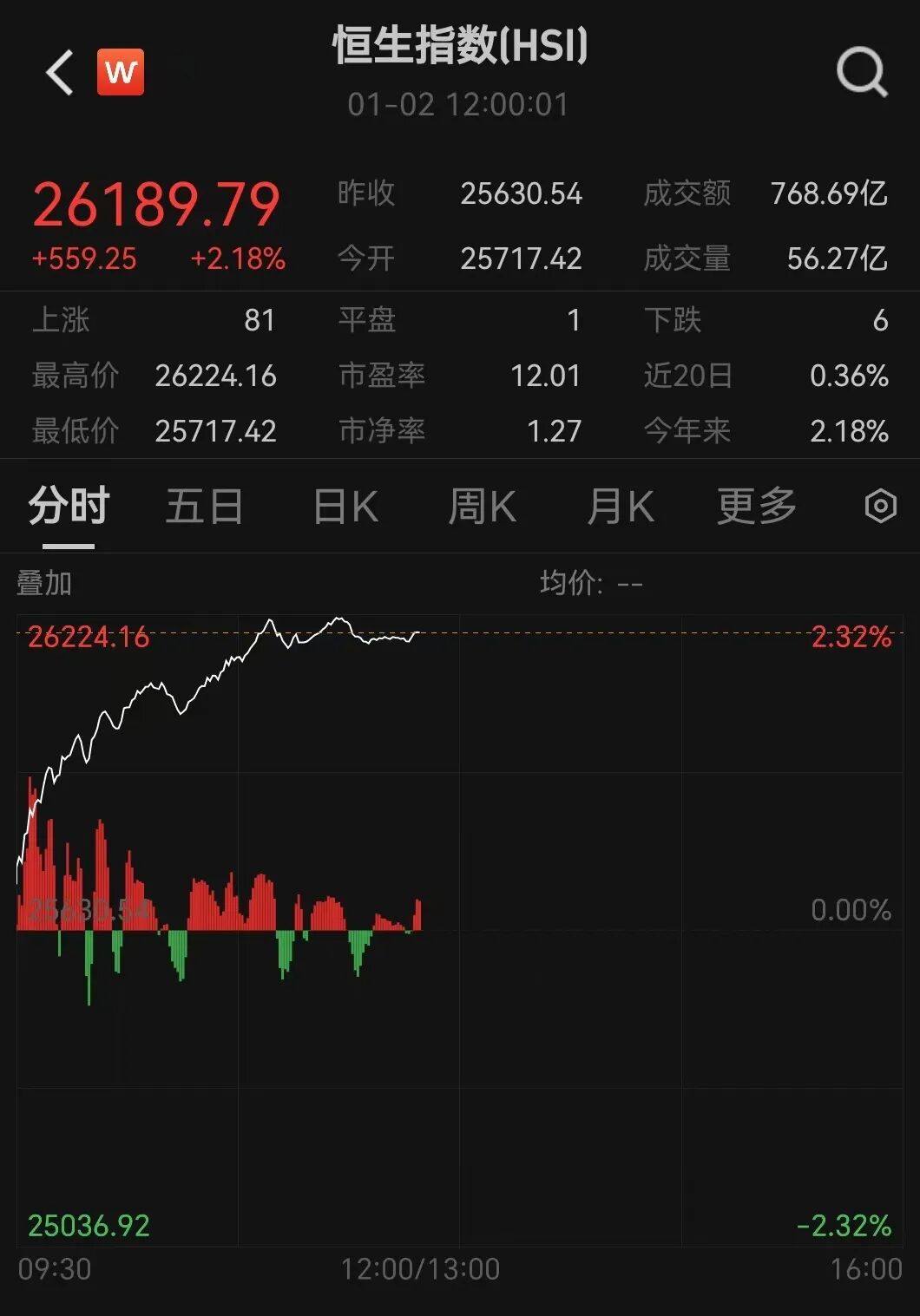Open the red W icon

coord(120,72)
